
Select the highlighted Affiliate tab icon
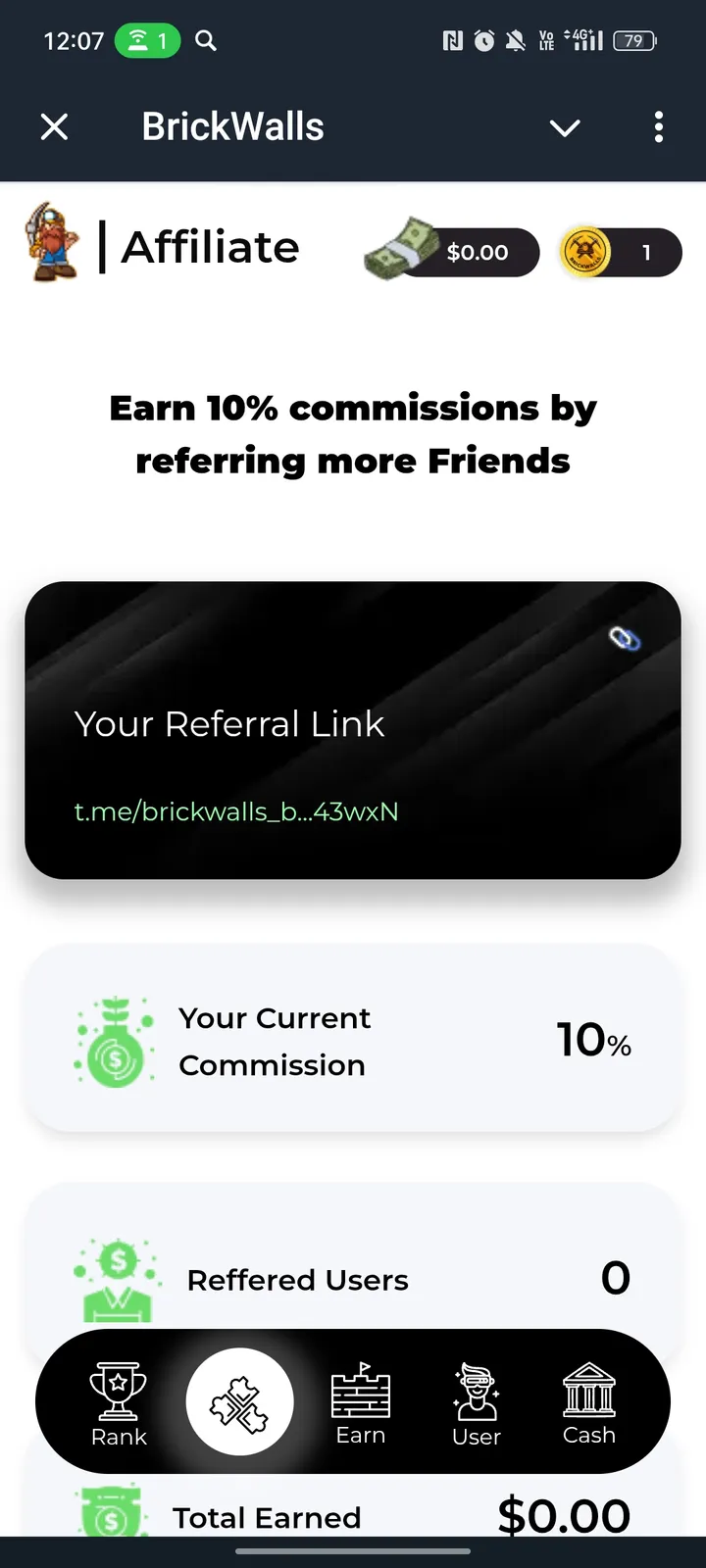pyautogui.click(x=239, y=1402)
